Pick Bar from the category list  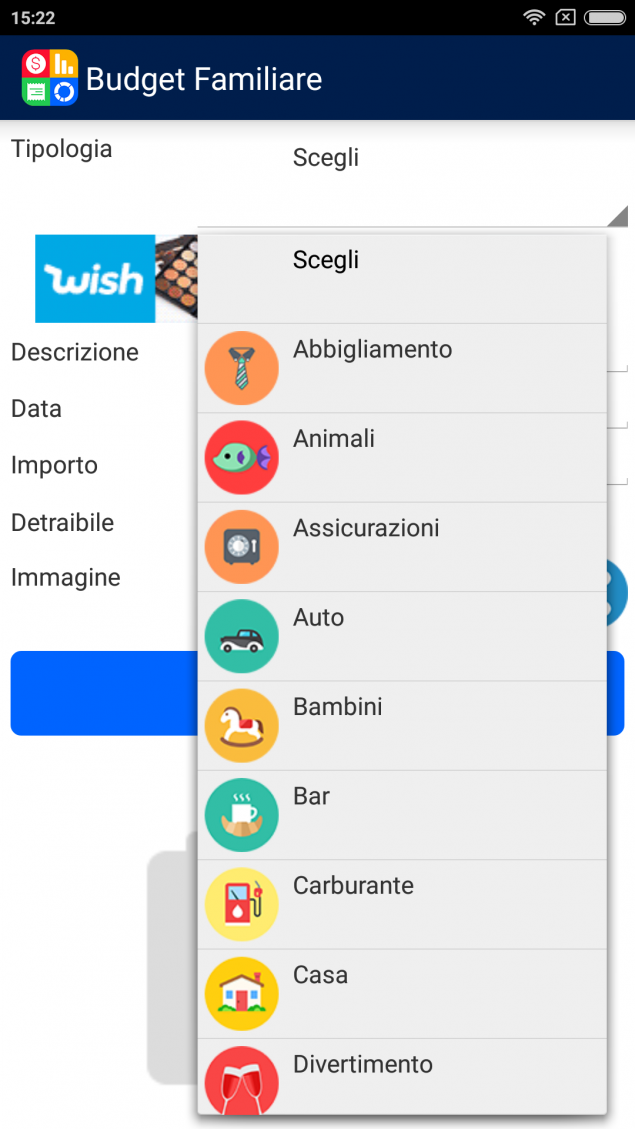402,814
